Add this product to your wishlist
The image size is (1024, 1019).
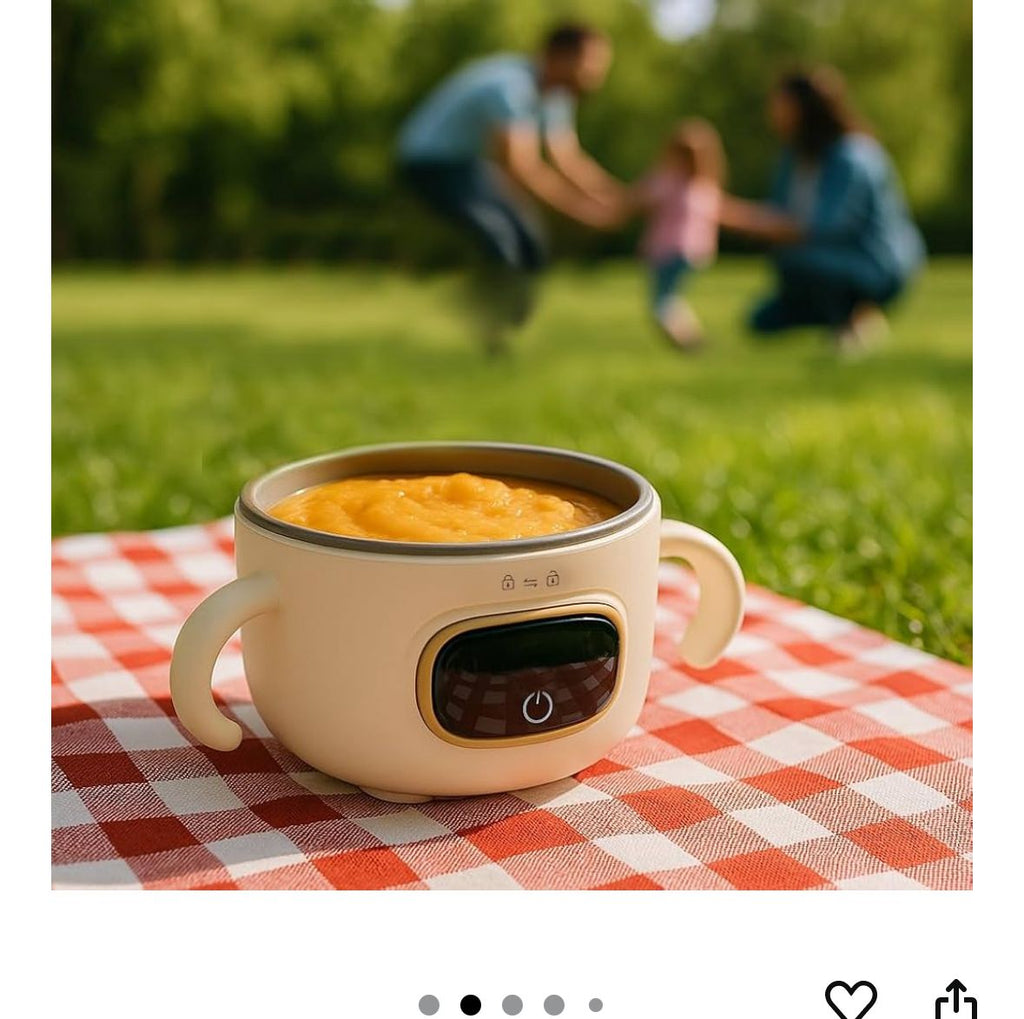(x=850, y=1000)
